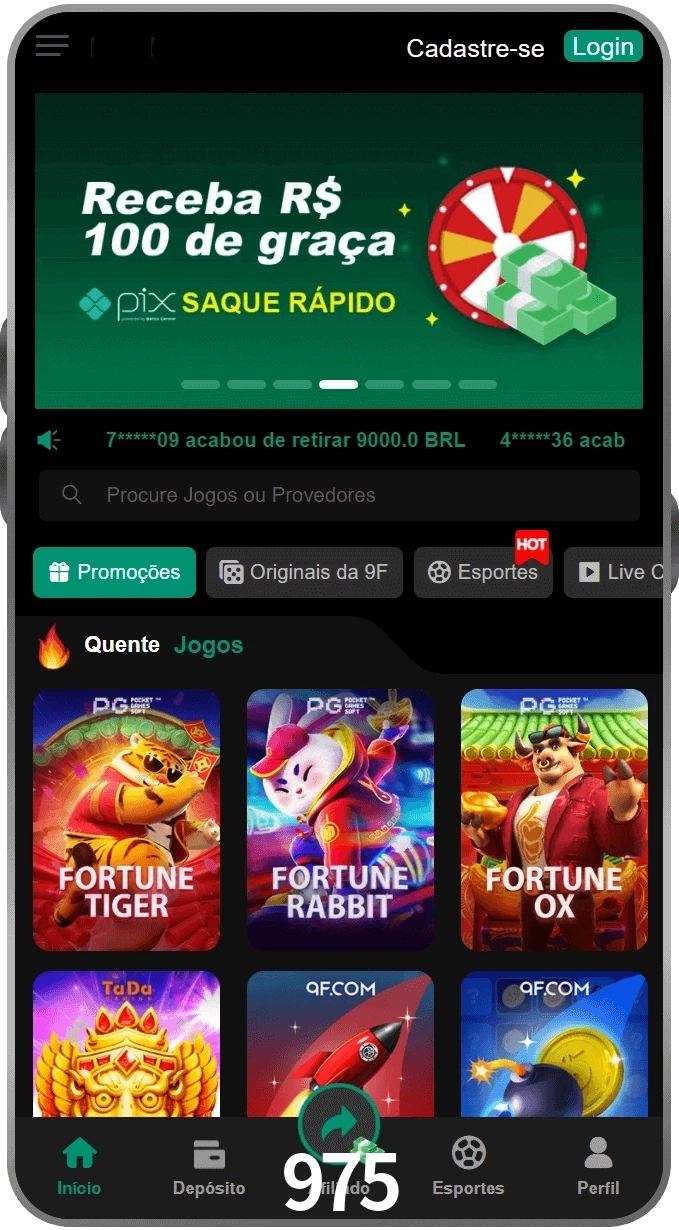
Task: Launch the Fortune Rabbit game
Action: [340, 819]
